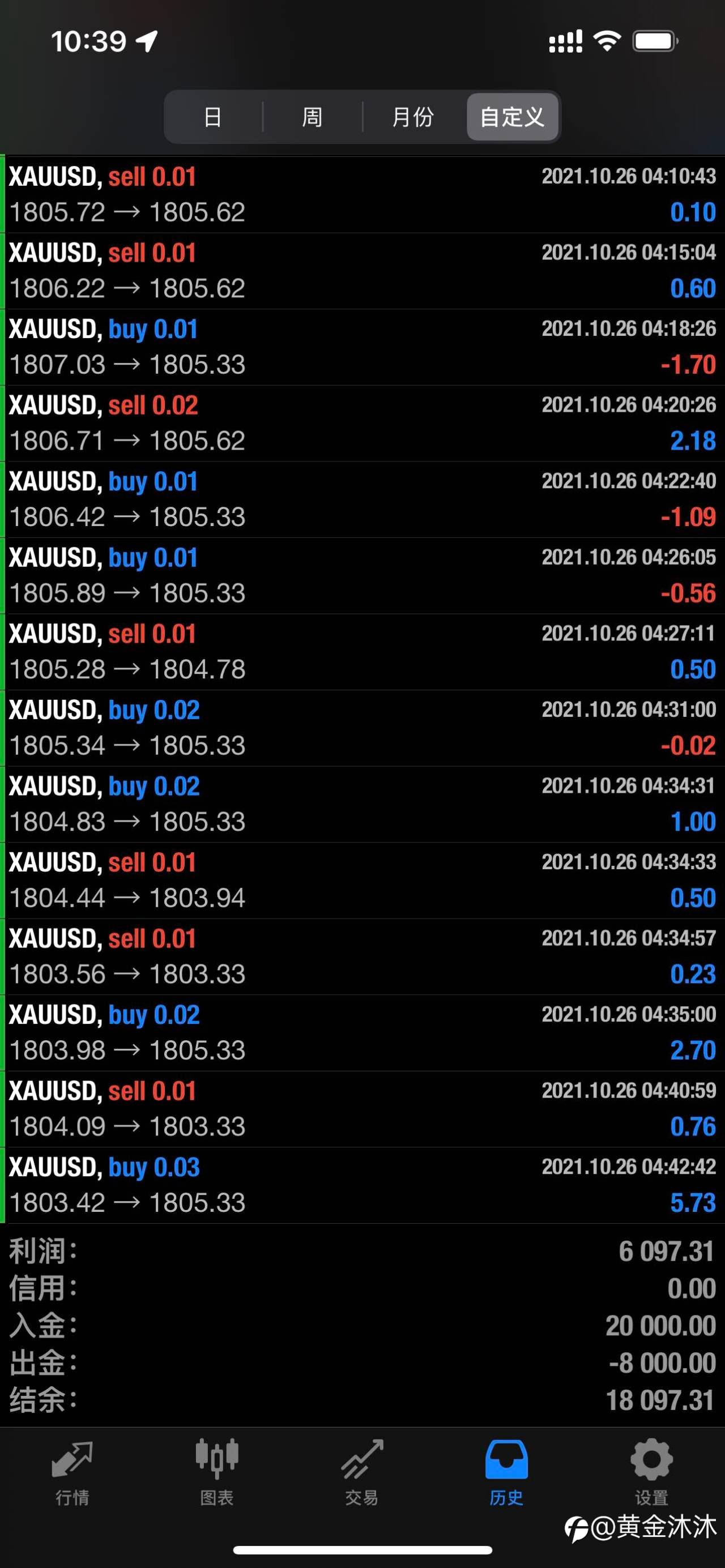Open the 历史 tab
The height and width of the screenshot is (1568, 725).
click(506, 1472)
